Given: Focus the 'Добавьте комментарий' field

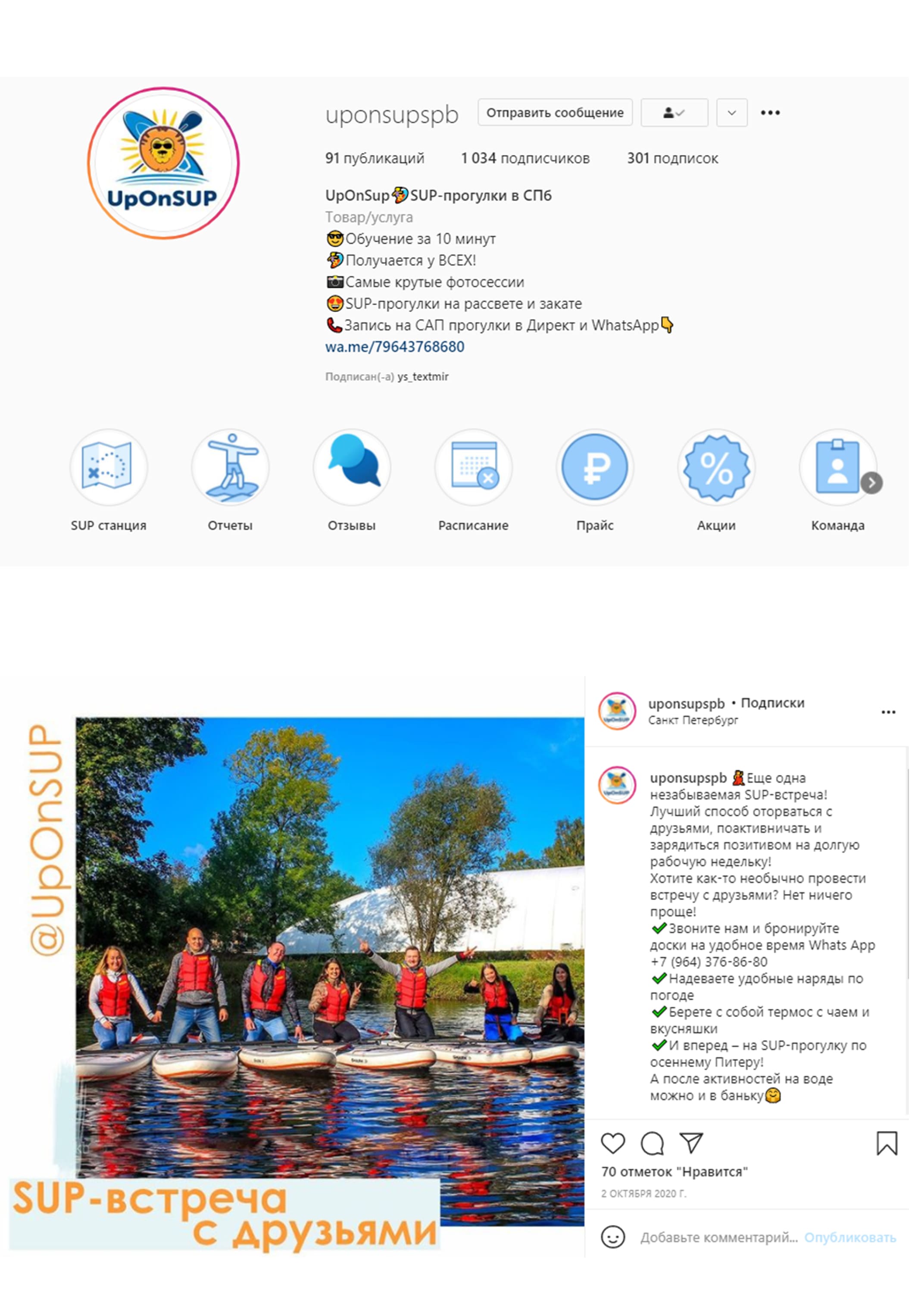Looking at the screenshot, I should [x=718, y=1237].
